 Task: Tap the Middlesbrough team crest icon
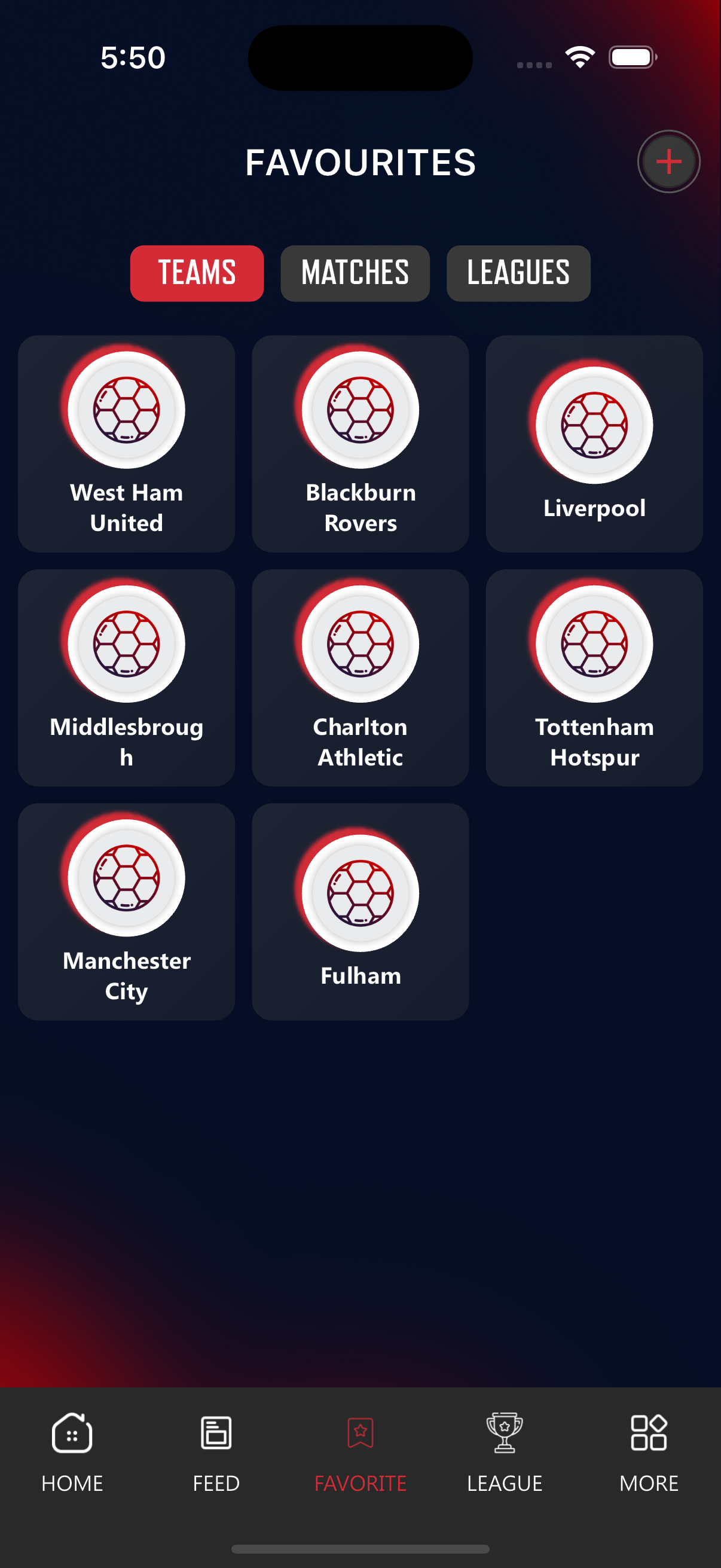pos(126,645)
